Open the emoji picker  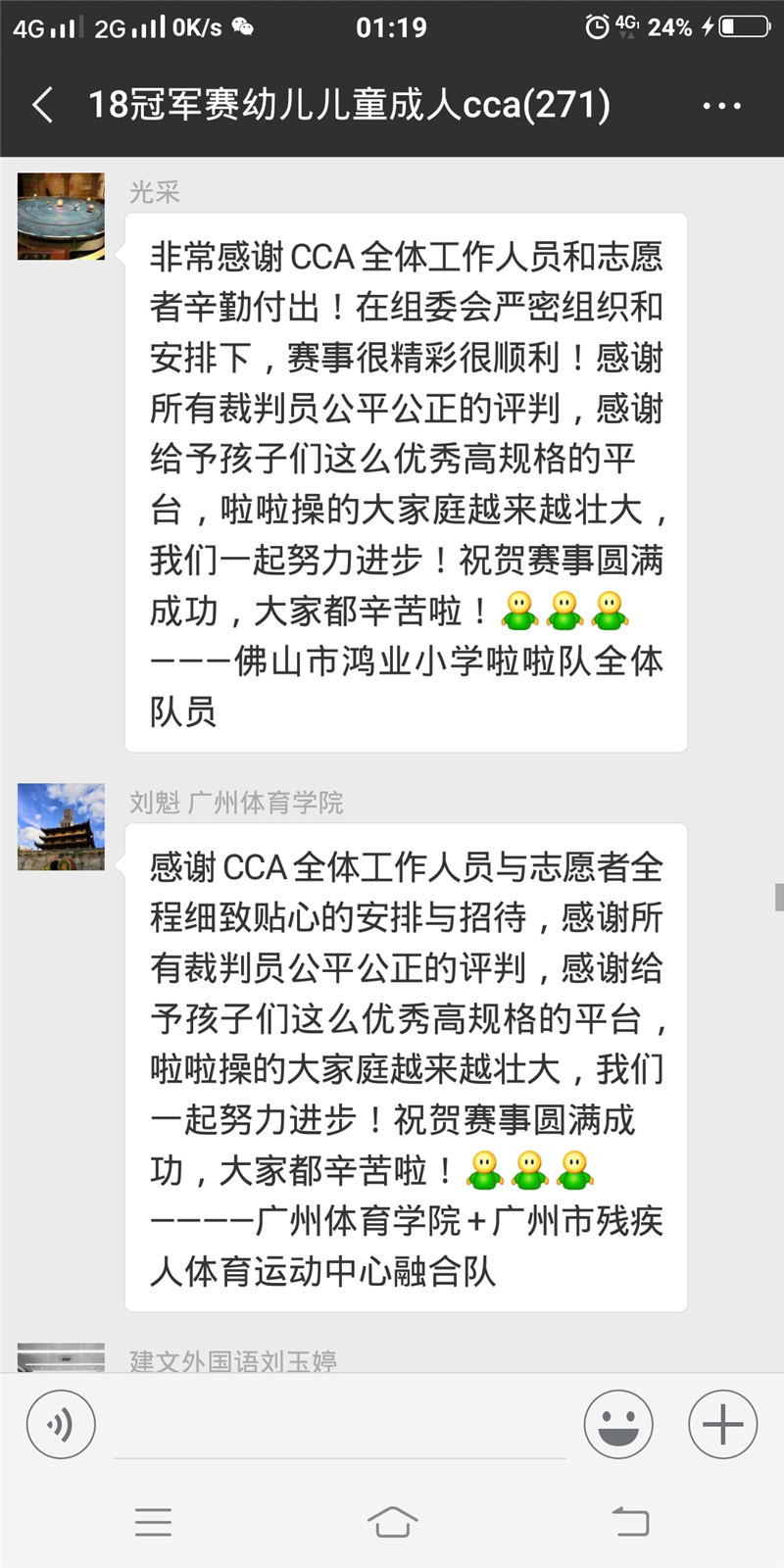coord(618,1424)
